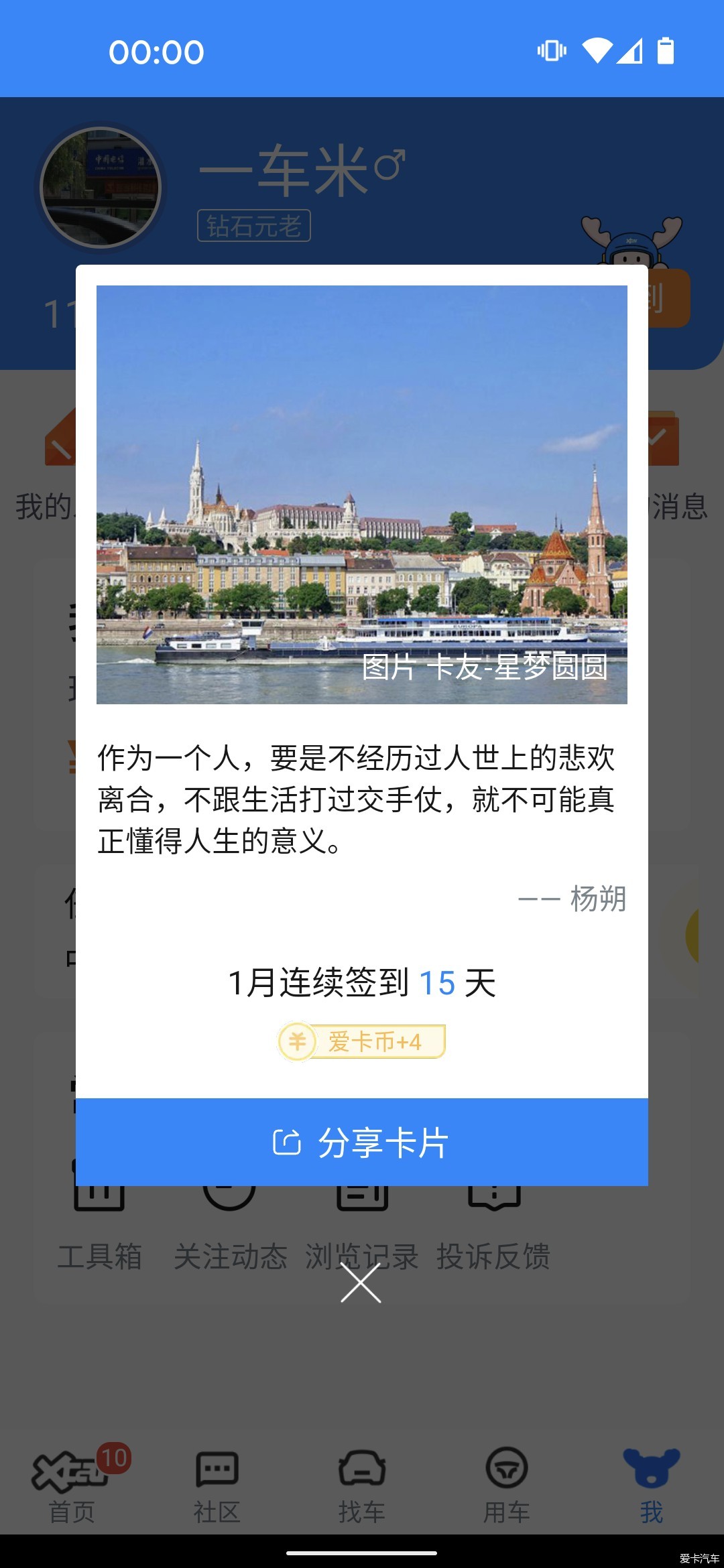This screenshot has width=724, height=1568.
Task: Close the sign-in card dialog
Action: click(x=361, y=1283)
